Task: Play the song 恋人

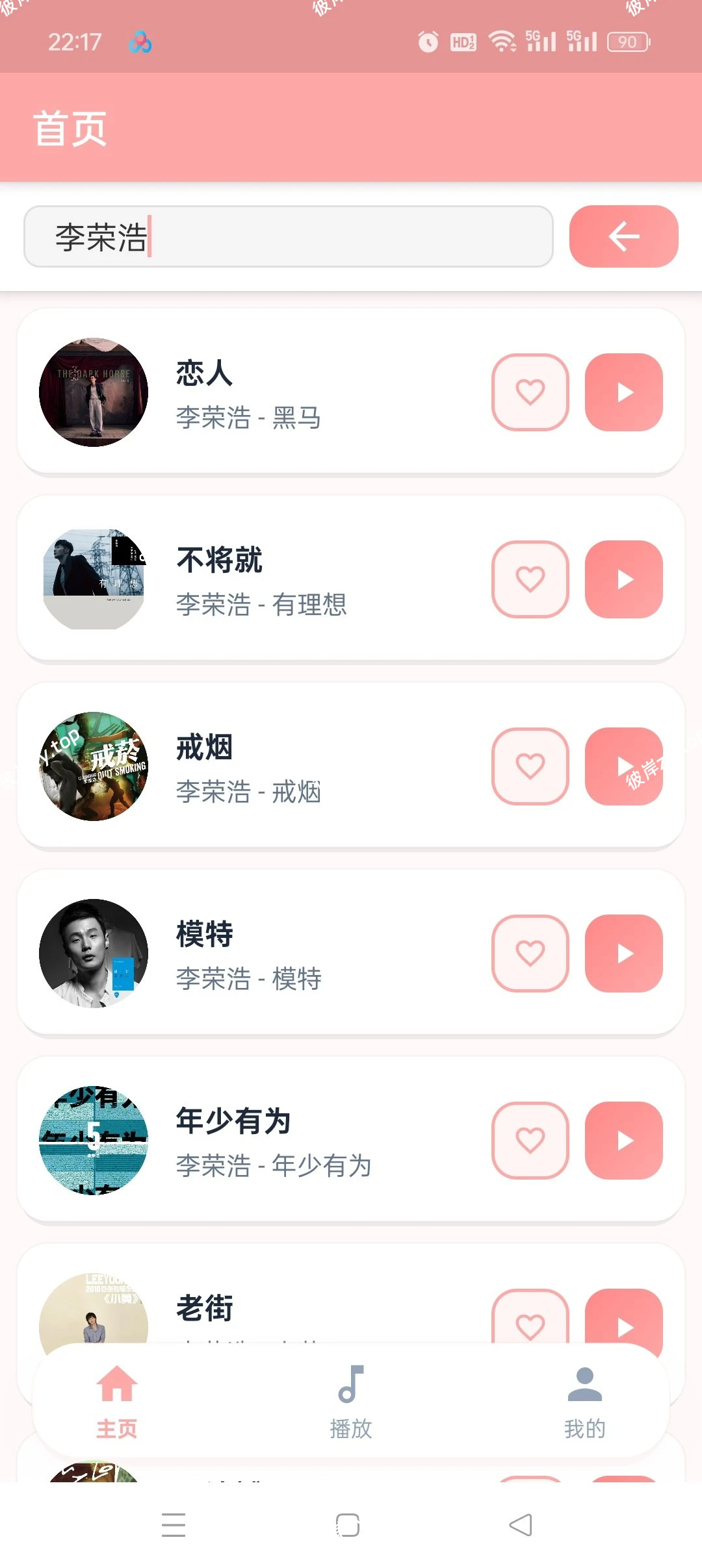Action: pos(623,393)
